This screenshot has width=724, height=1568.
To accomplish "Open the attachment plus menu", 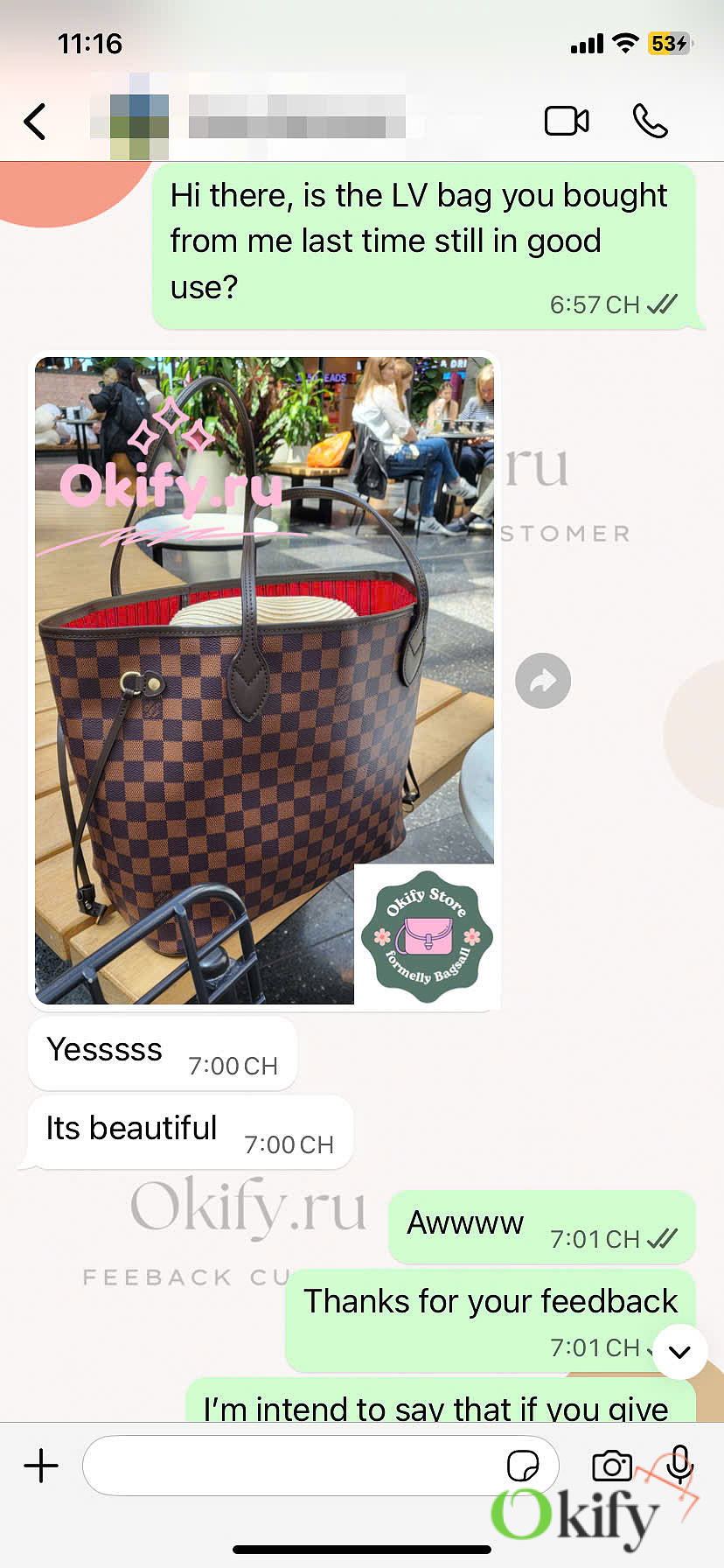I will tap(41, 1466).
